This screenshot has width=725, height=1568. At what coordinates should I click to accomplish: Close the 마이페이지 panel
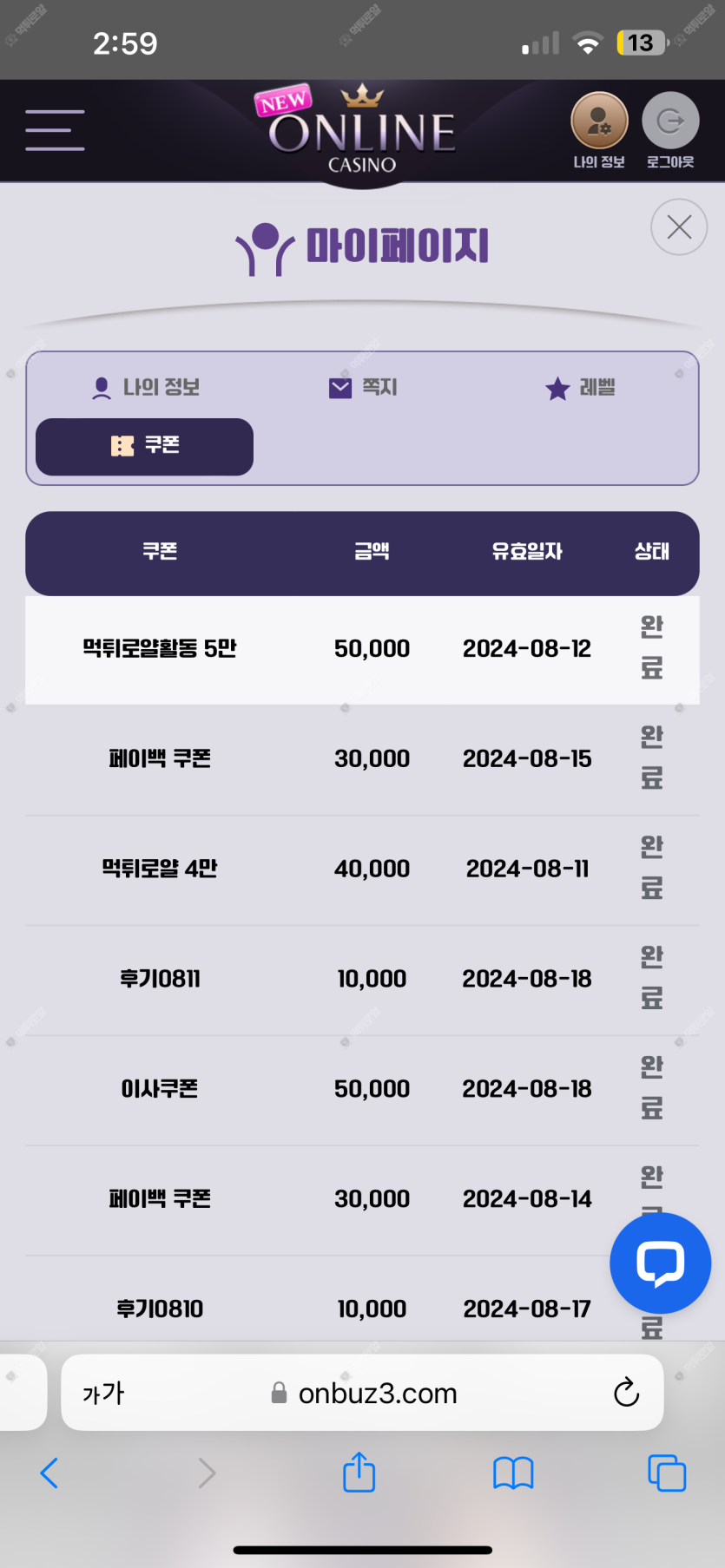pyautogui.click(x=679, y=227)
